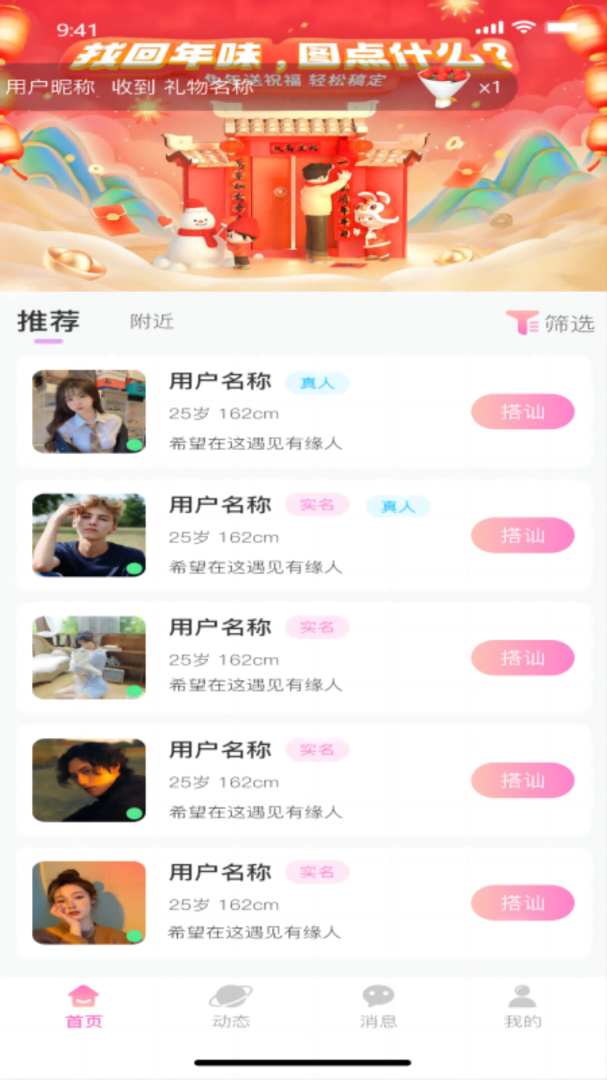Viewport: 607px width, 1080px height.
Task: Select the 推荐 tab
Action: [48, 322]
